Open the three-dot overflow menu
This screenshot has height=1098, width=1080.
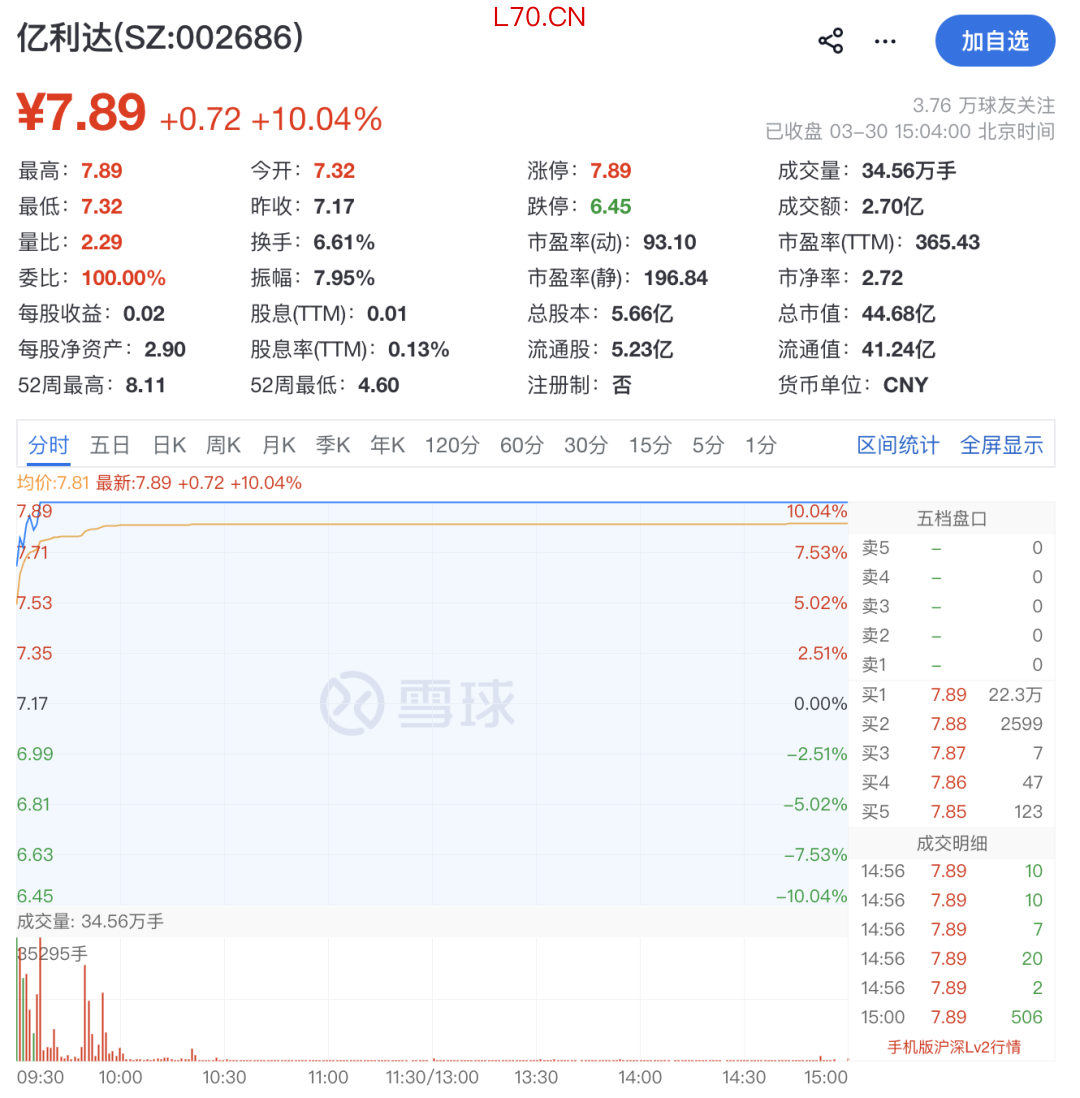click(885, 41)
